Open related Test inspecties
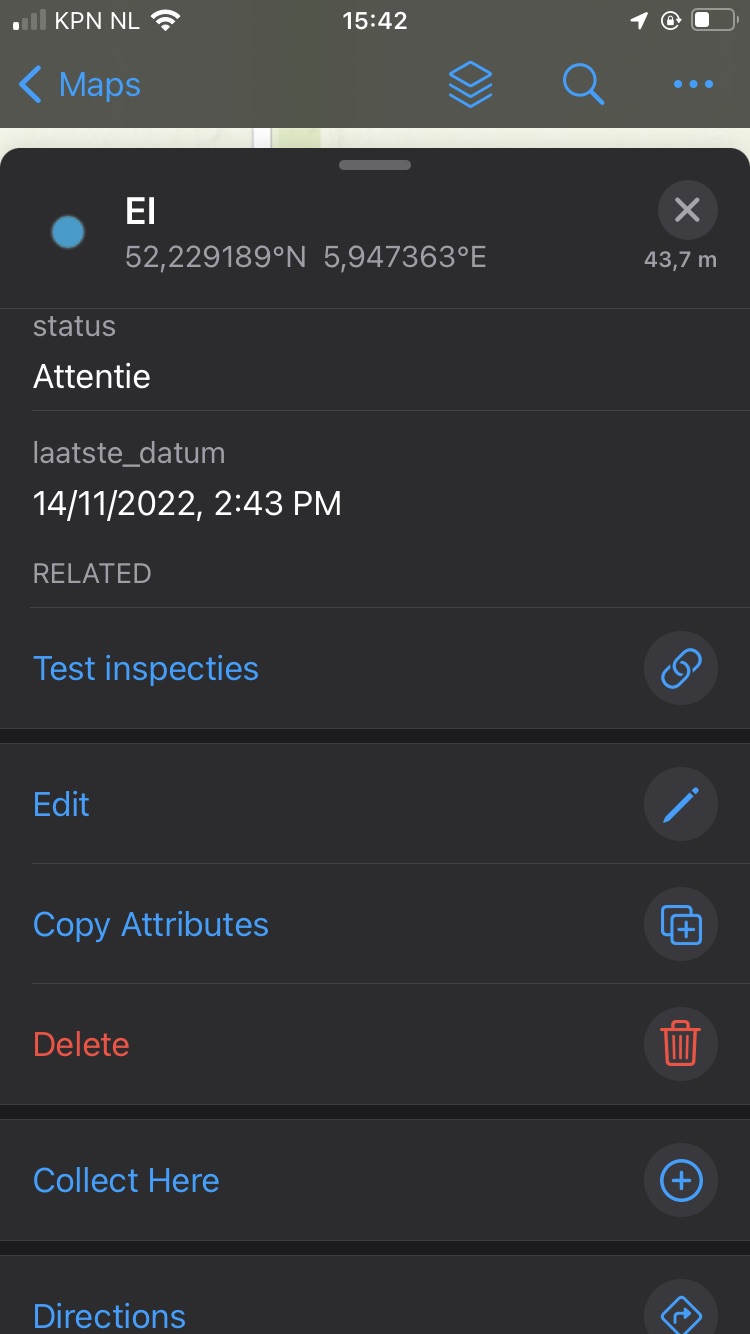The height and width of the screenshot is (1334, 750). tap(146, 669)
